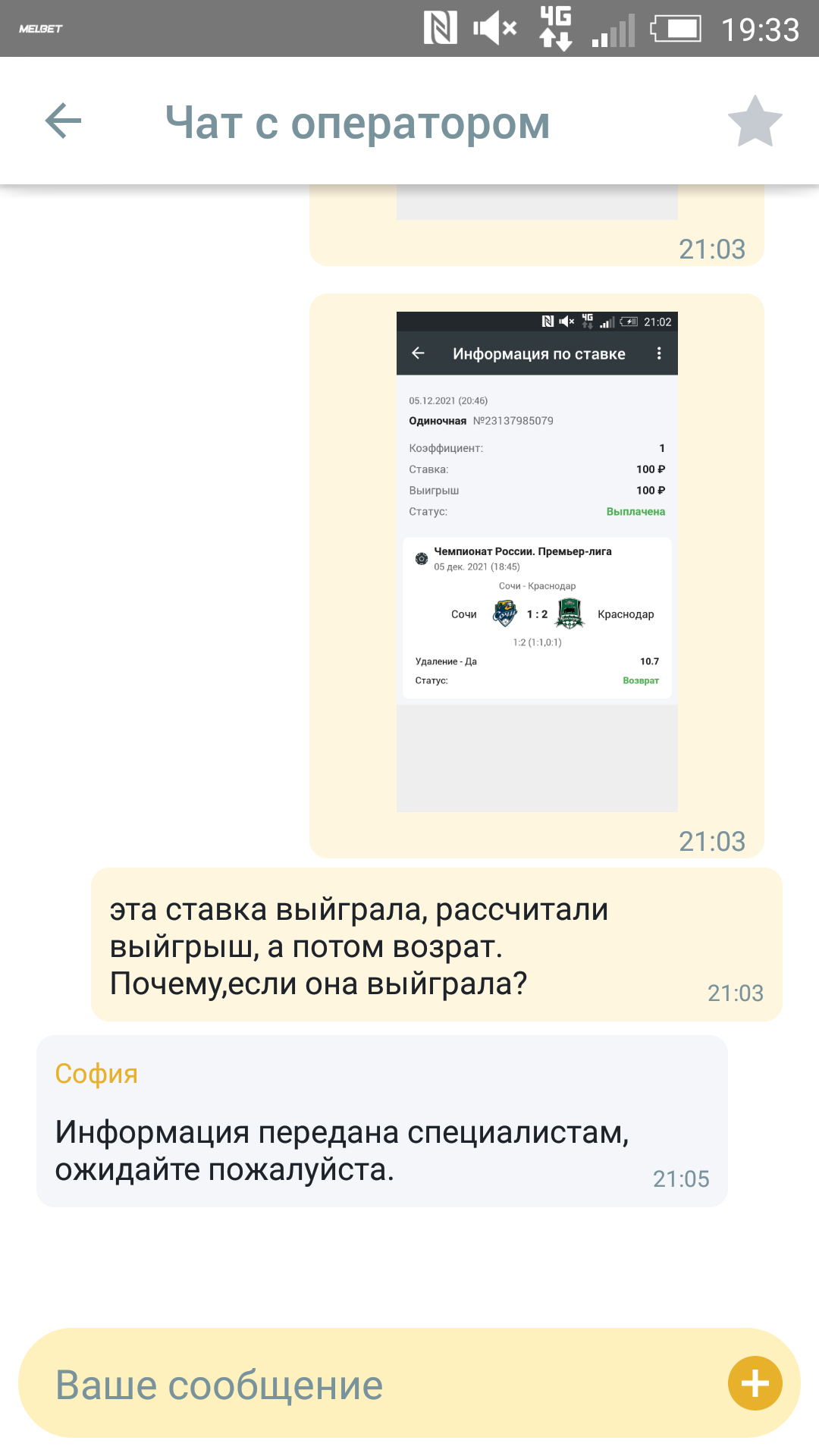Open the sent bet information screenshot
Image resolution: width=819 pixels, height=1456 pixels.
(x=537, y=561)
